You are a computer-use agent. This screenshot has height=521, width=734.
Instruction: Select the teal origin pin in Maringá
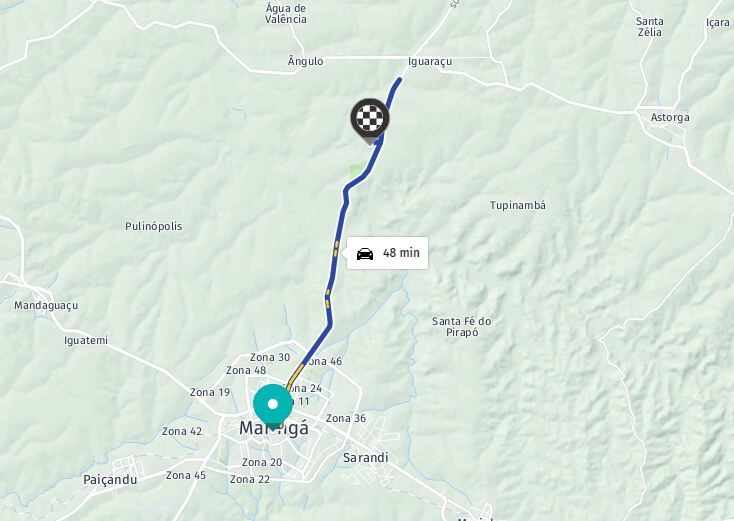point(272,405)
